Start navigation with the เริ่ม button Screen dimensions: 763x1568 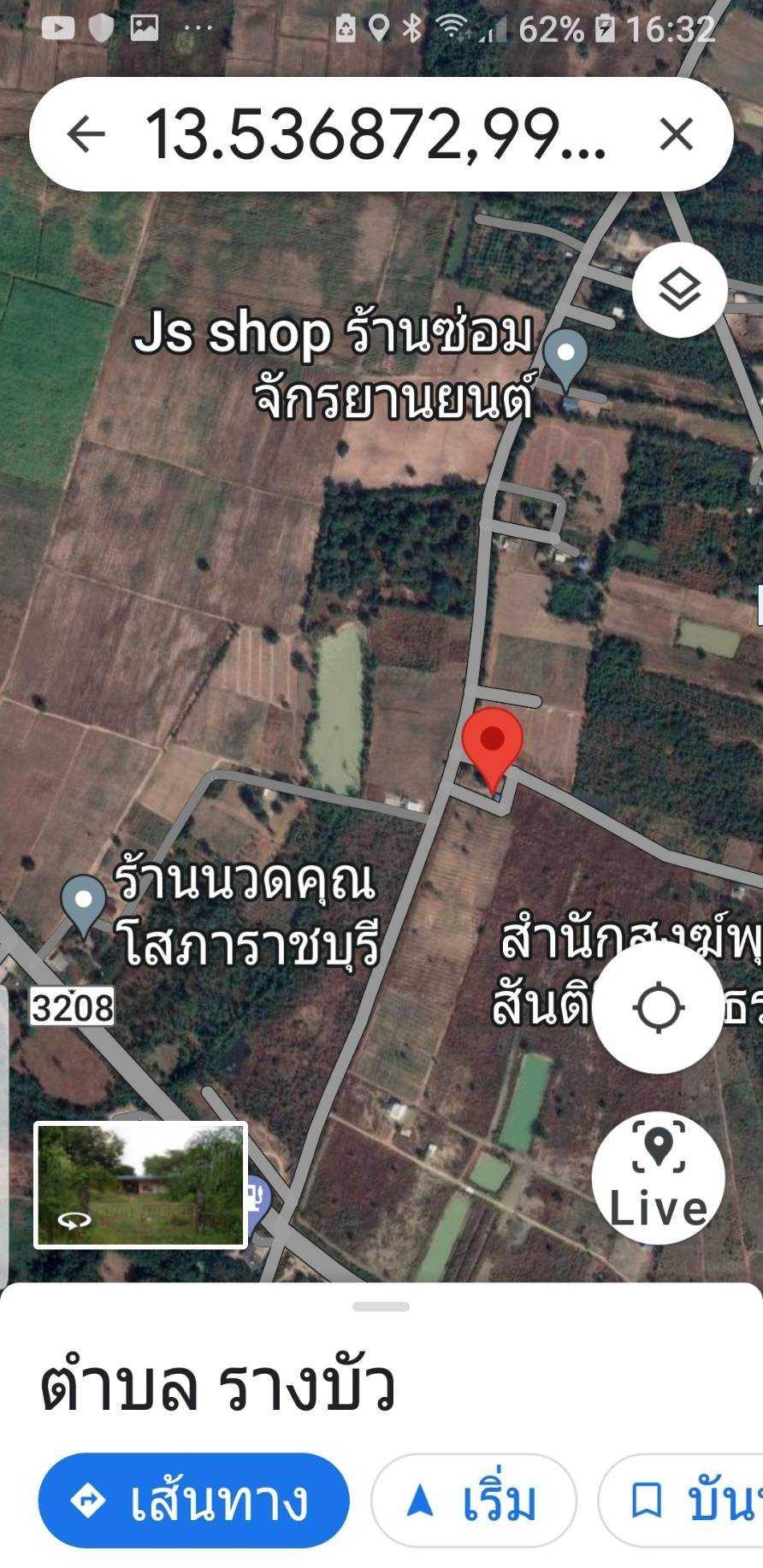tap(474, 1500)
